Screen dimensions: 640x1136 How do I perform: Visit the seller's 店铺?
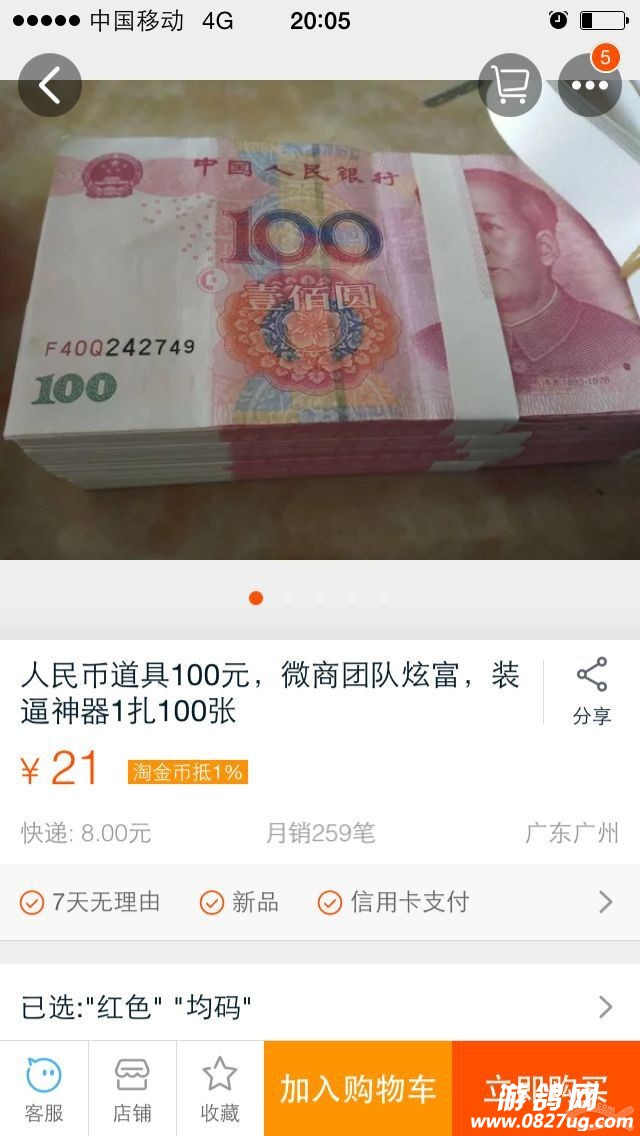coord(132,1088)
